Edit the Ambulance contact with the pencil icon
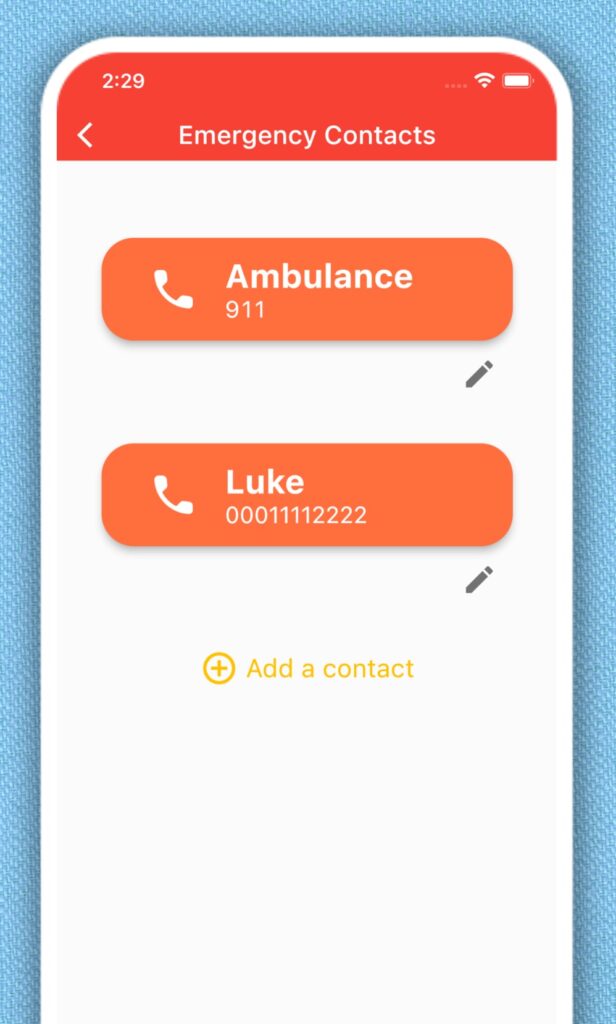This screenshot has height=1024, width=616. (479, 374)
